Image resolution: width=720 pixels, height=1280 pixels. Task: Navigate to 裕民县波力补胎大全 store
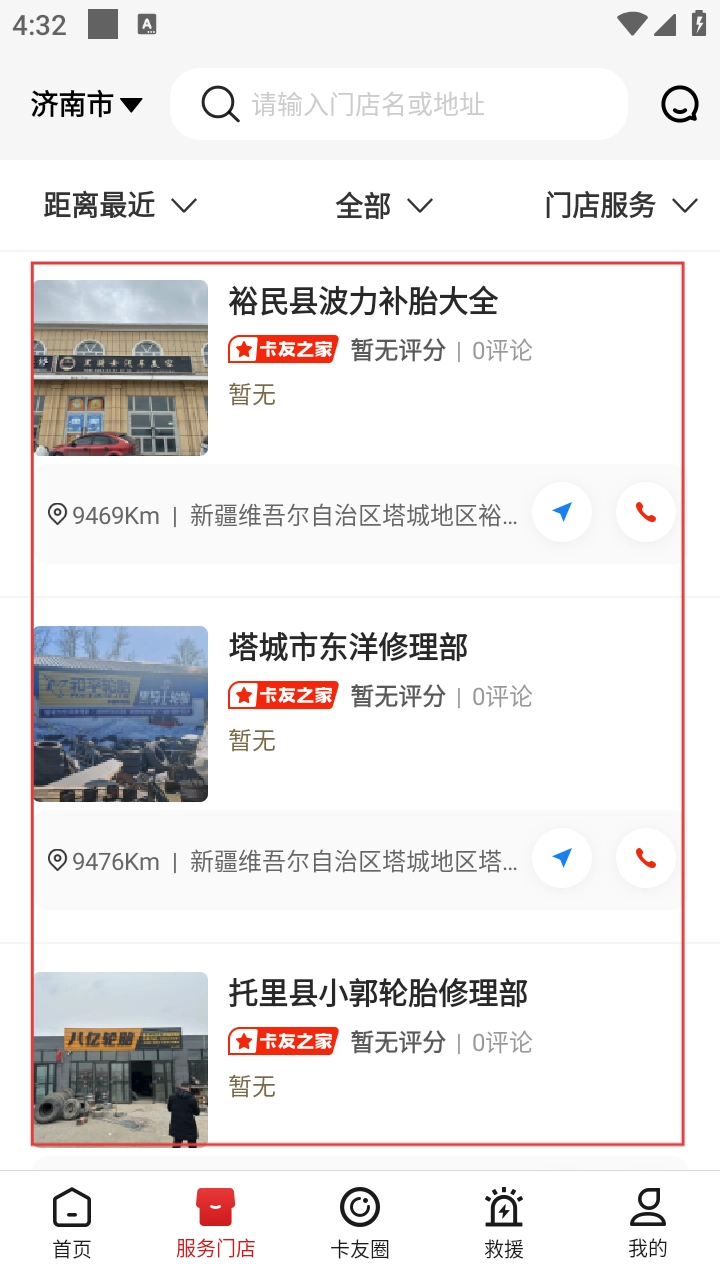562,513
